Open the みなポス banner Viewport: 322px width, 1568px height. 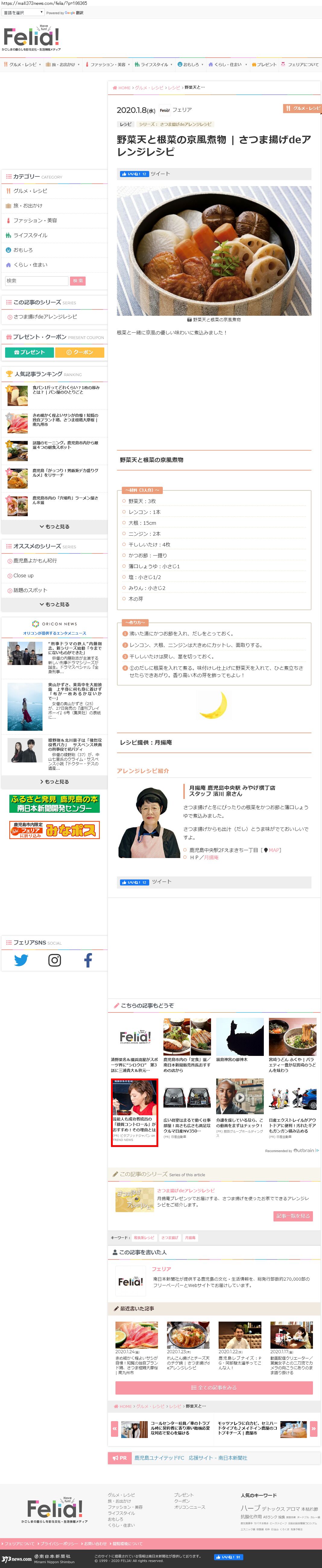click(54, 830)
